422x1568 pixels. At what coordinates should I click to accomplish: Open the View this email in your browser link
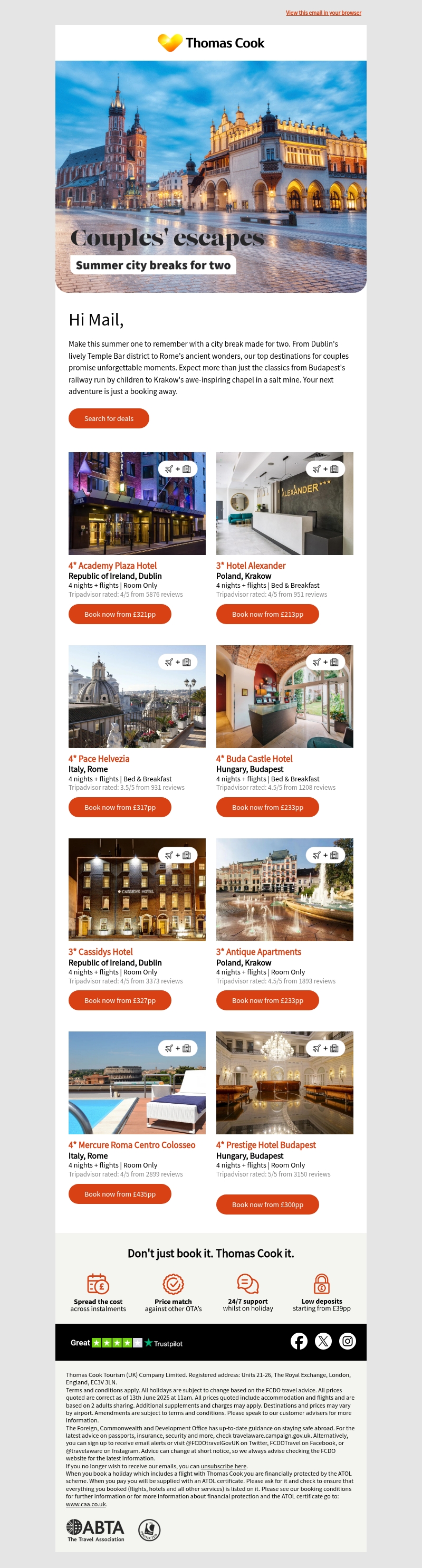coord(323,13)
